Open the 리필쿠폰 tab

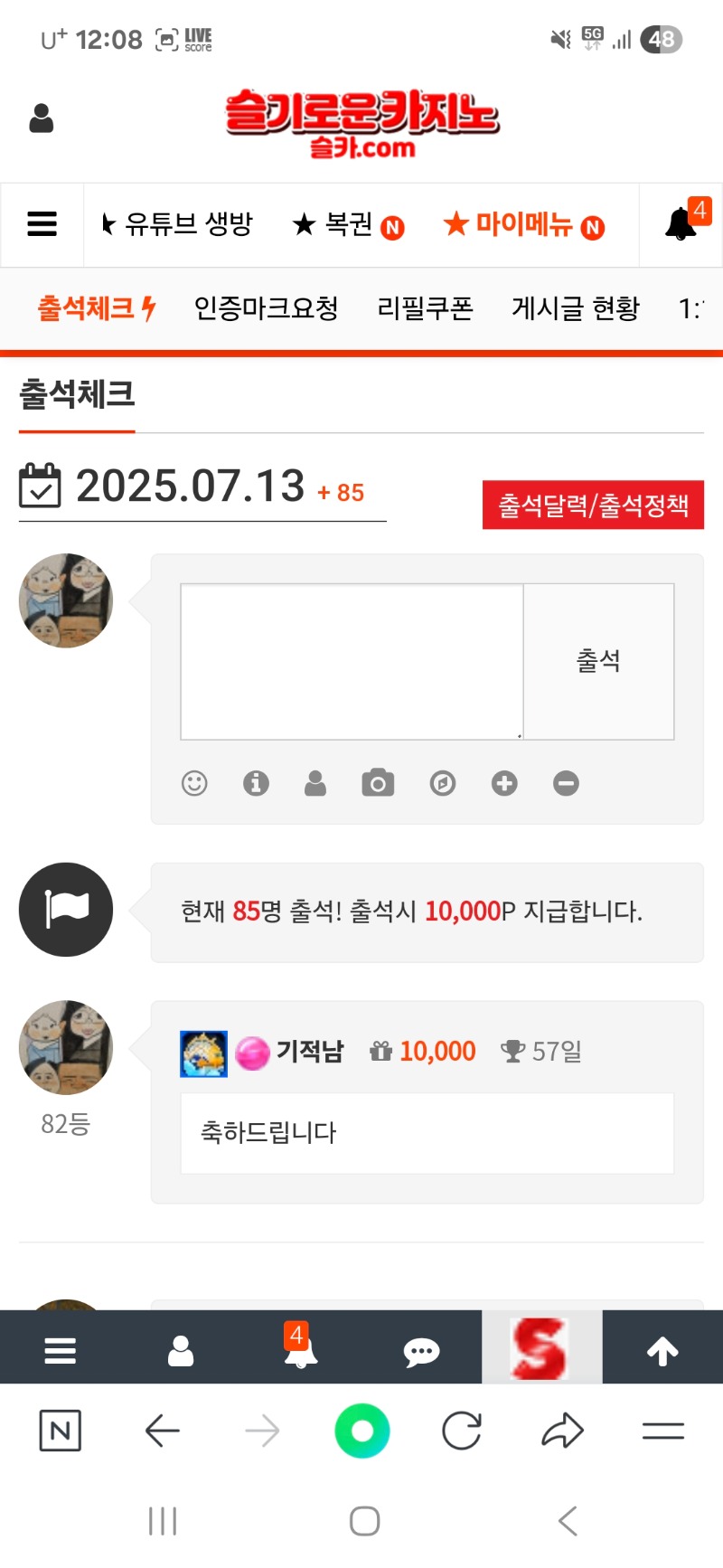pyautogui.click(x=425, y=308)
